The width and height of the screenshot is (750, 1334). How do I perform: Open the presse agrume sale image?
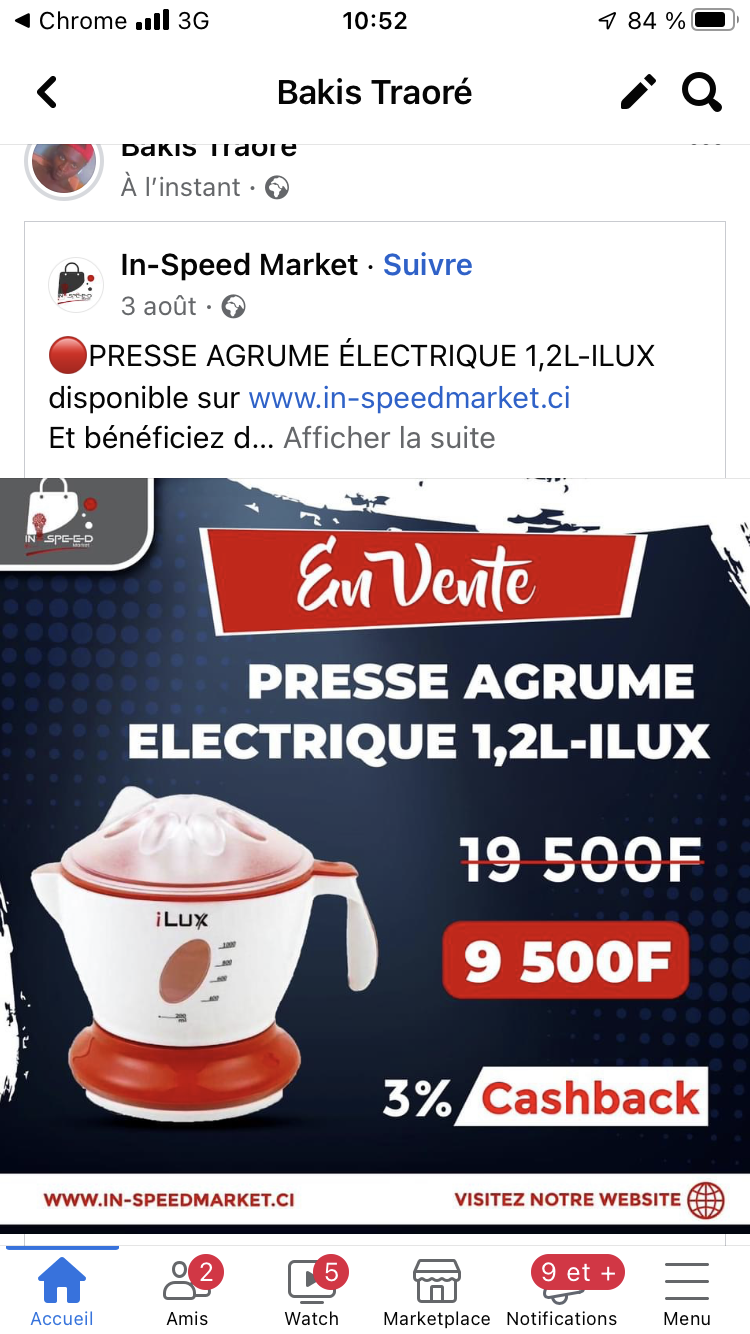point(375,850)
